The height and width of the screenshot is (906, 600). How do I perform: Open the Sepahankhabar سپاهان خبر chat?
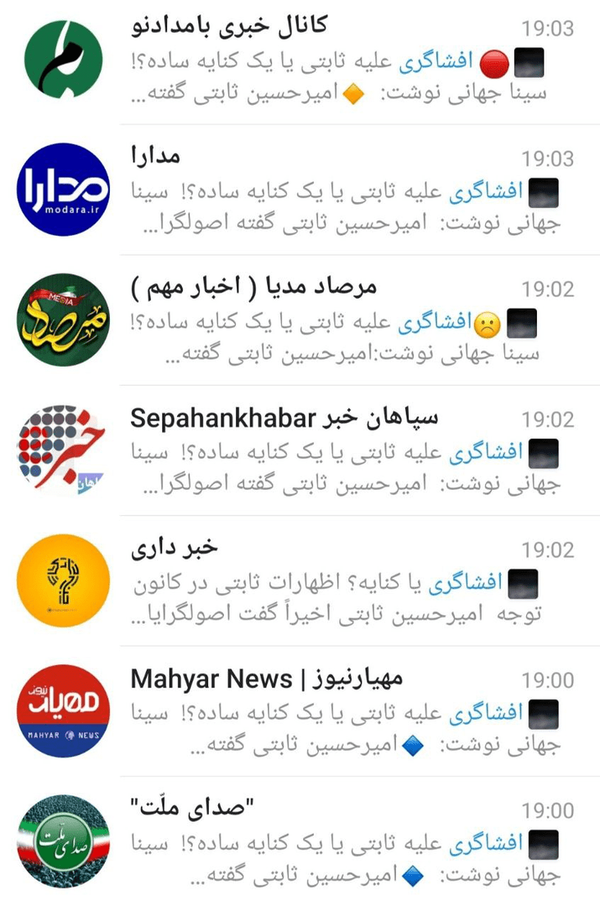pyautogui.click(x=300, y=450)
